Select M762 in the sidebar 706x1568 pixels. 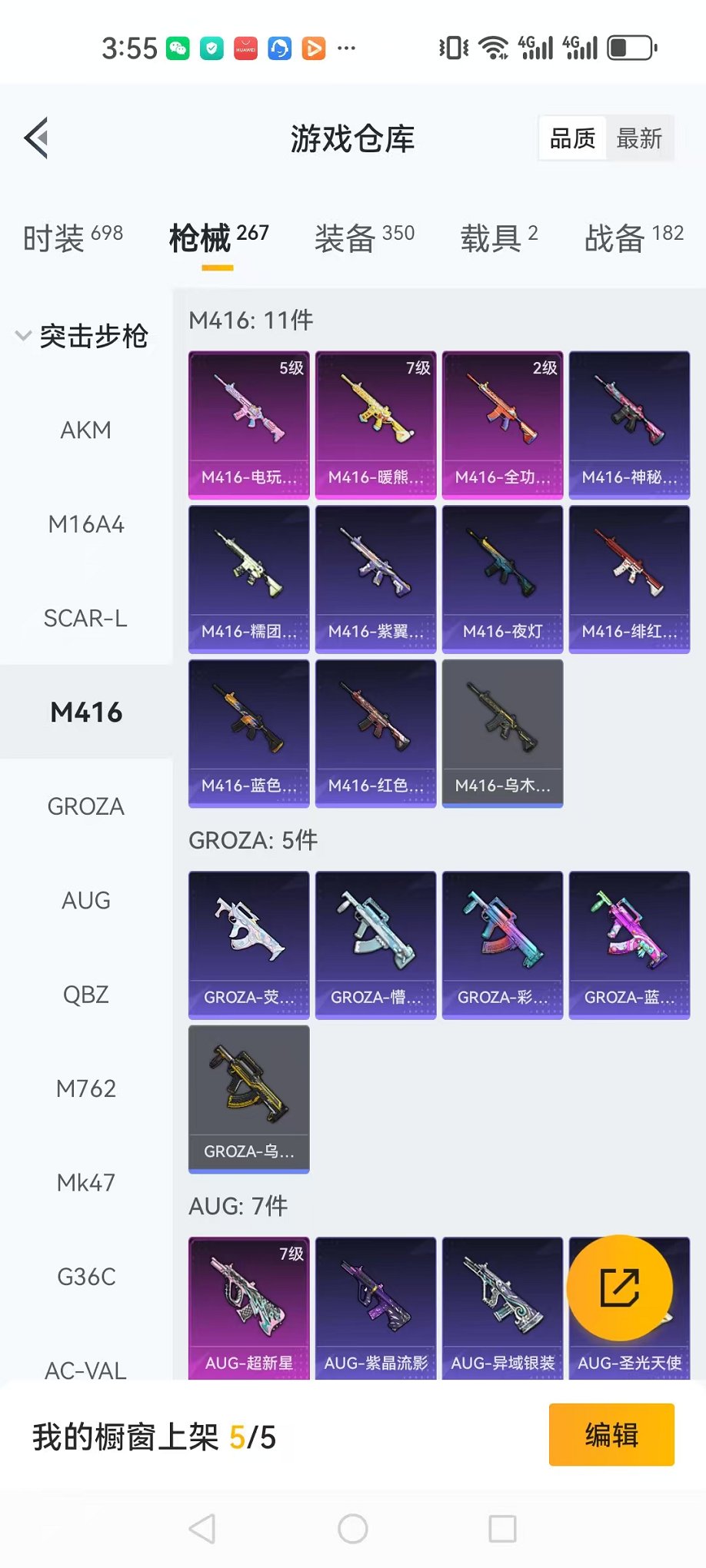coord(85,1088)
